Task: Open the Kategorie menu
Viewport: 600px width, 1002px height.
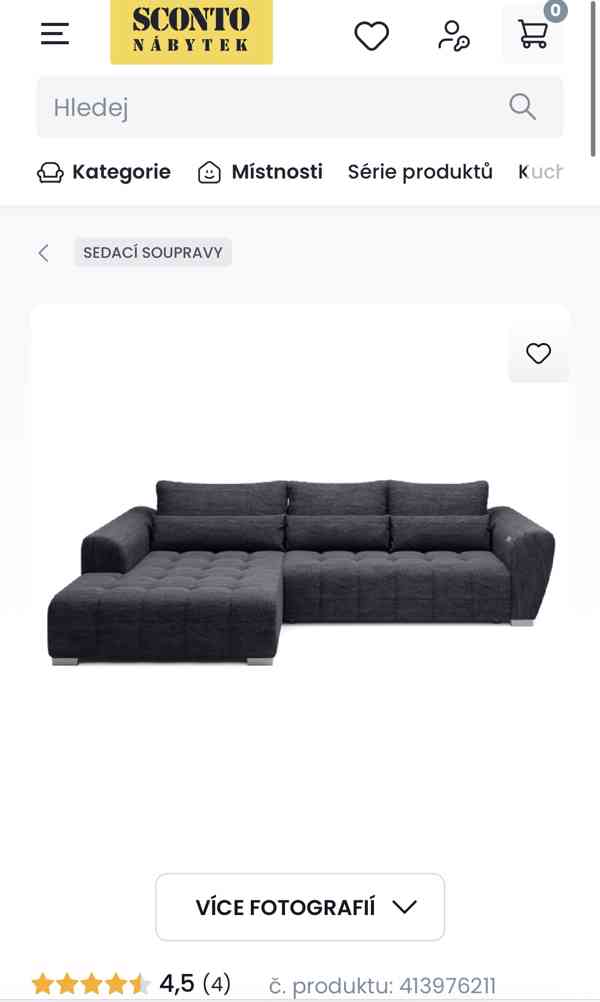Action: pyautogui.click(x=104, y=172)
